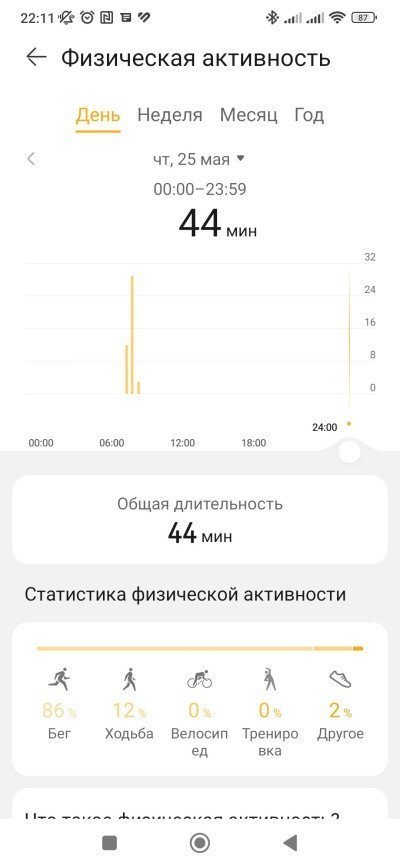Go back using the top-left arrow

pyautogui.click(x=36, y=58)
